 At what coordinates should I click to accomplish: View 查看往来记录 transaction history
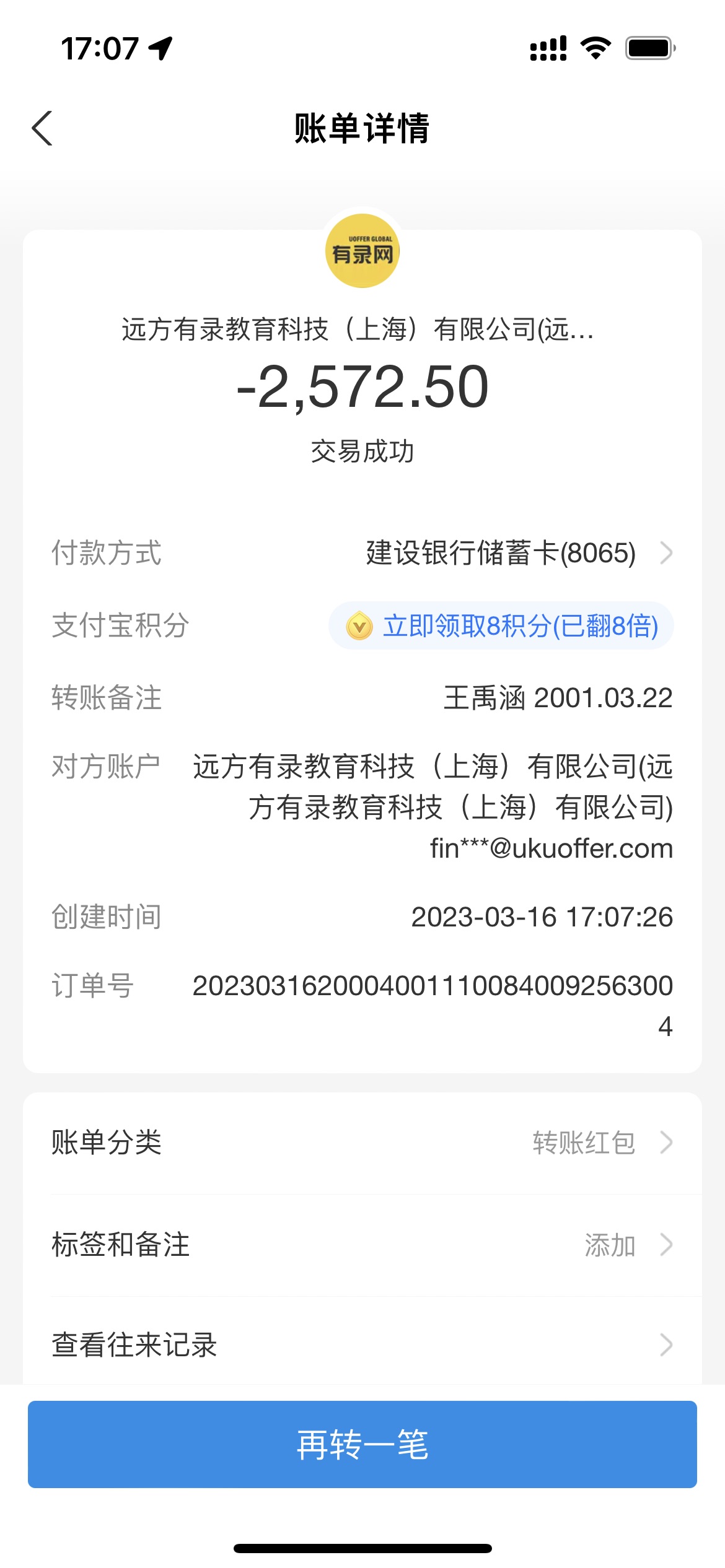pos(362,1345)
